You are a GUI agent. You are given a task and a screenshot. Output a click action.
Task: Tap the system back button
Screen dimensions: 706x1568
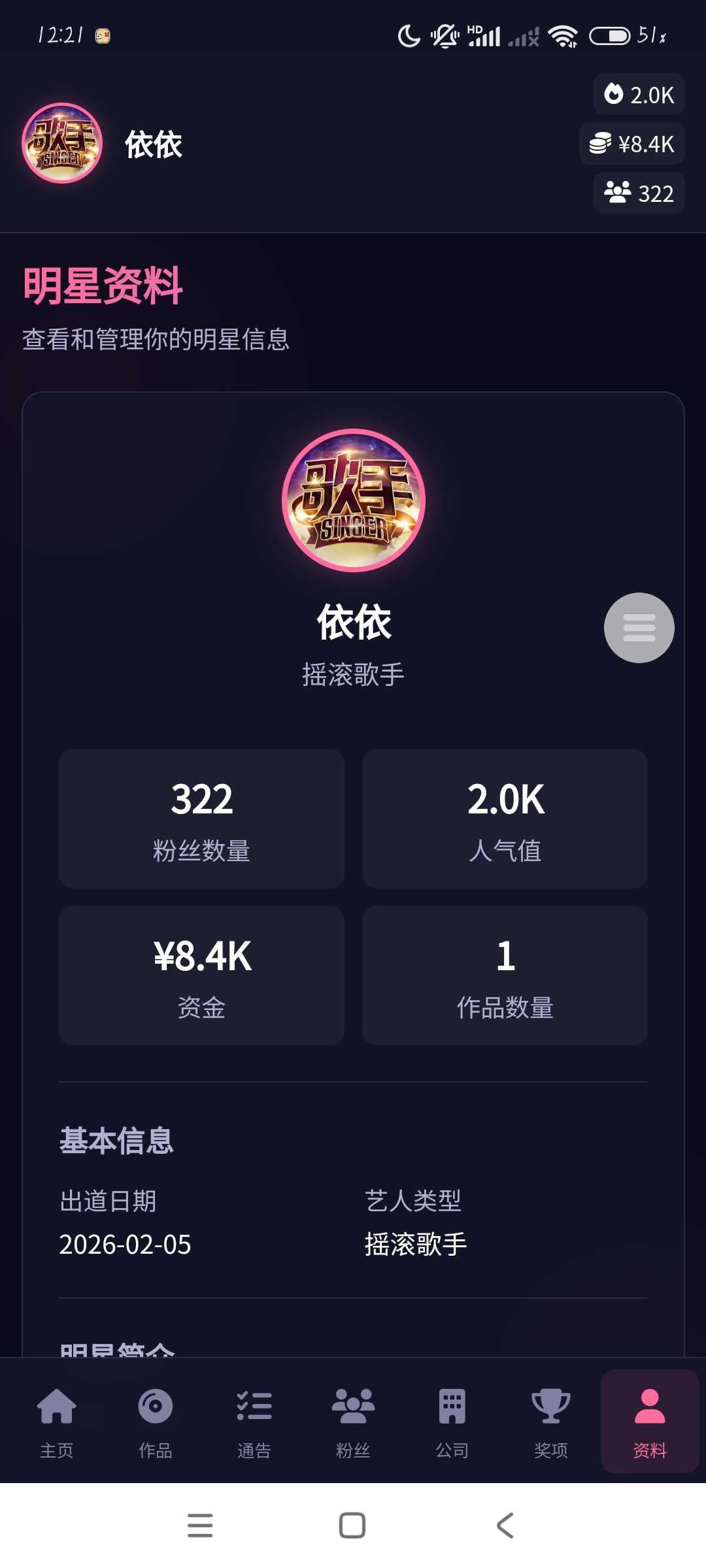[x=505, y=1526]
